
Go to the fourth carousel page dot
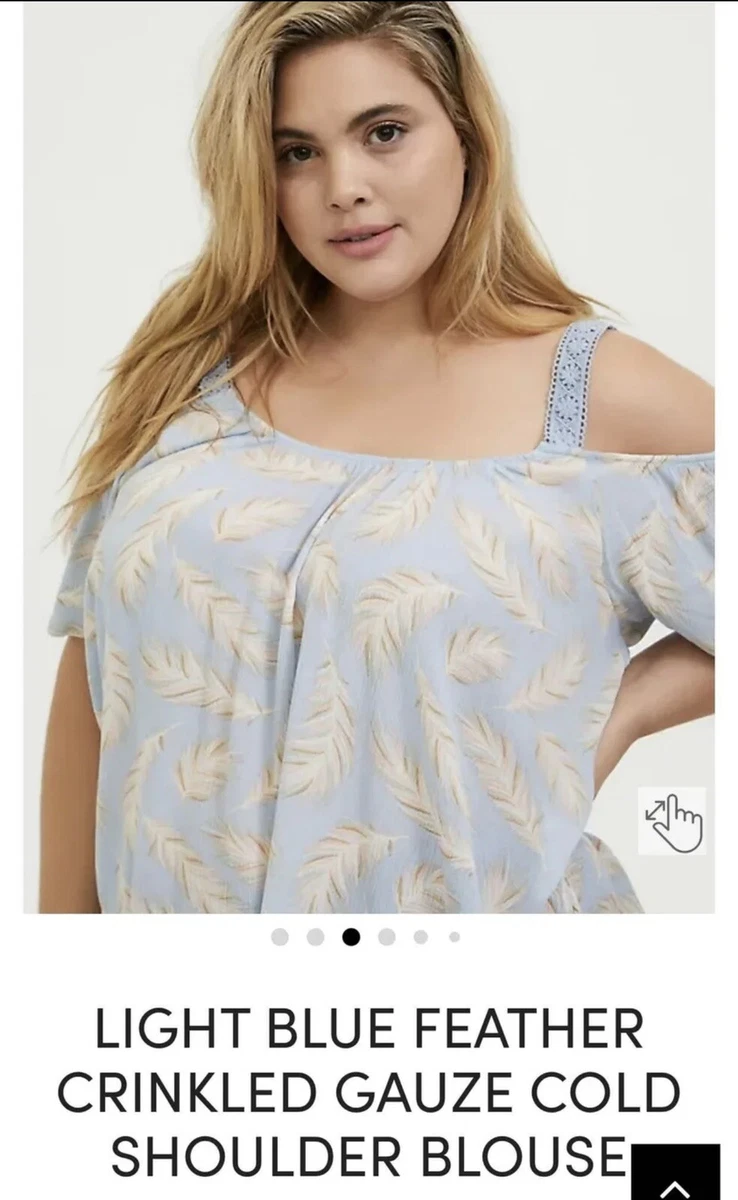387,937
